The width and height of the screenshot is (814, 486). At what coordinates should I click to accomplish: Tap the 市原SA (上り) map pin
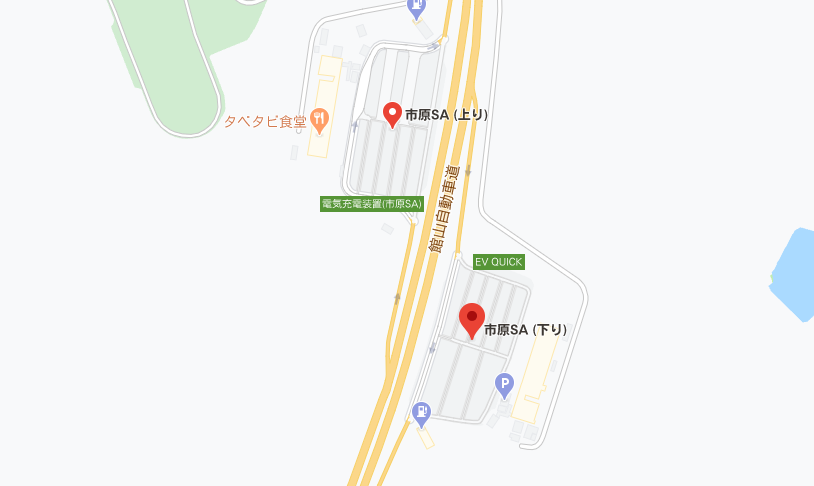393,113
